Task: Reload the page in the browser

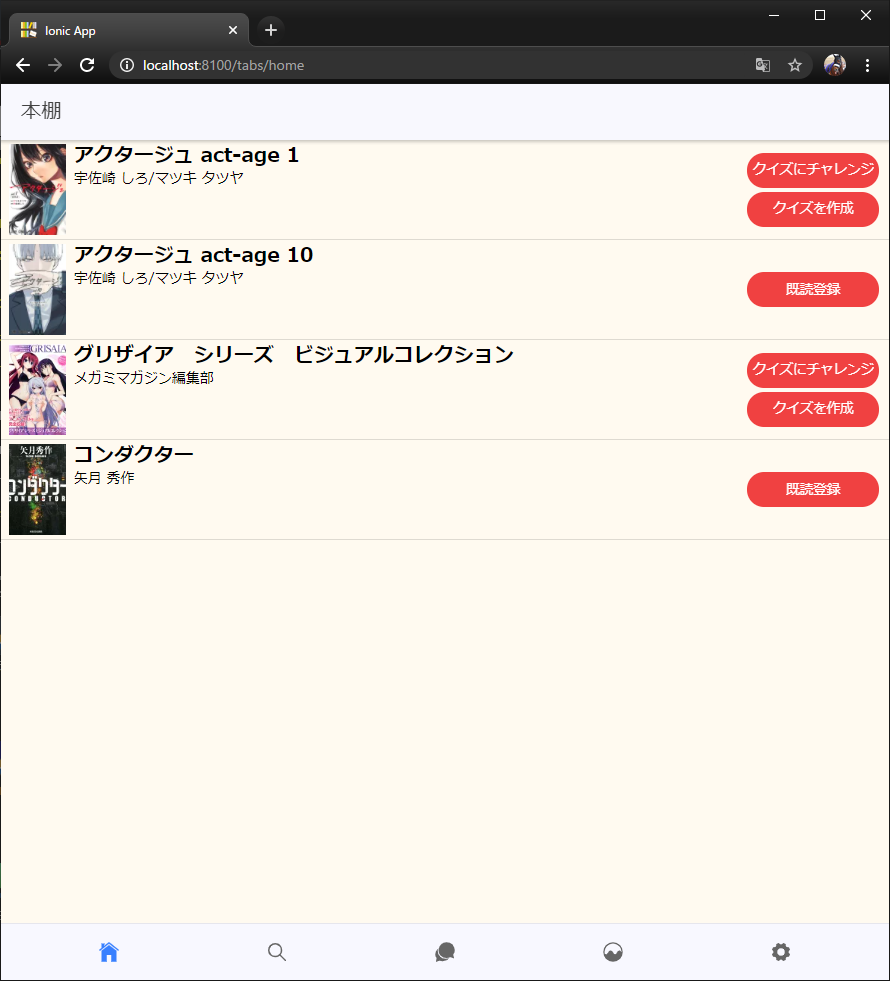Action: pos(87,65)
